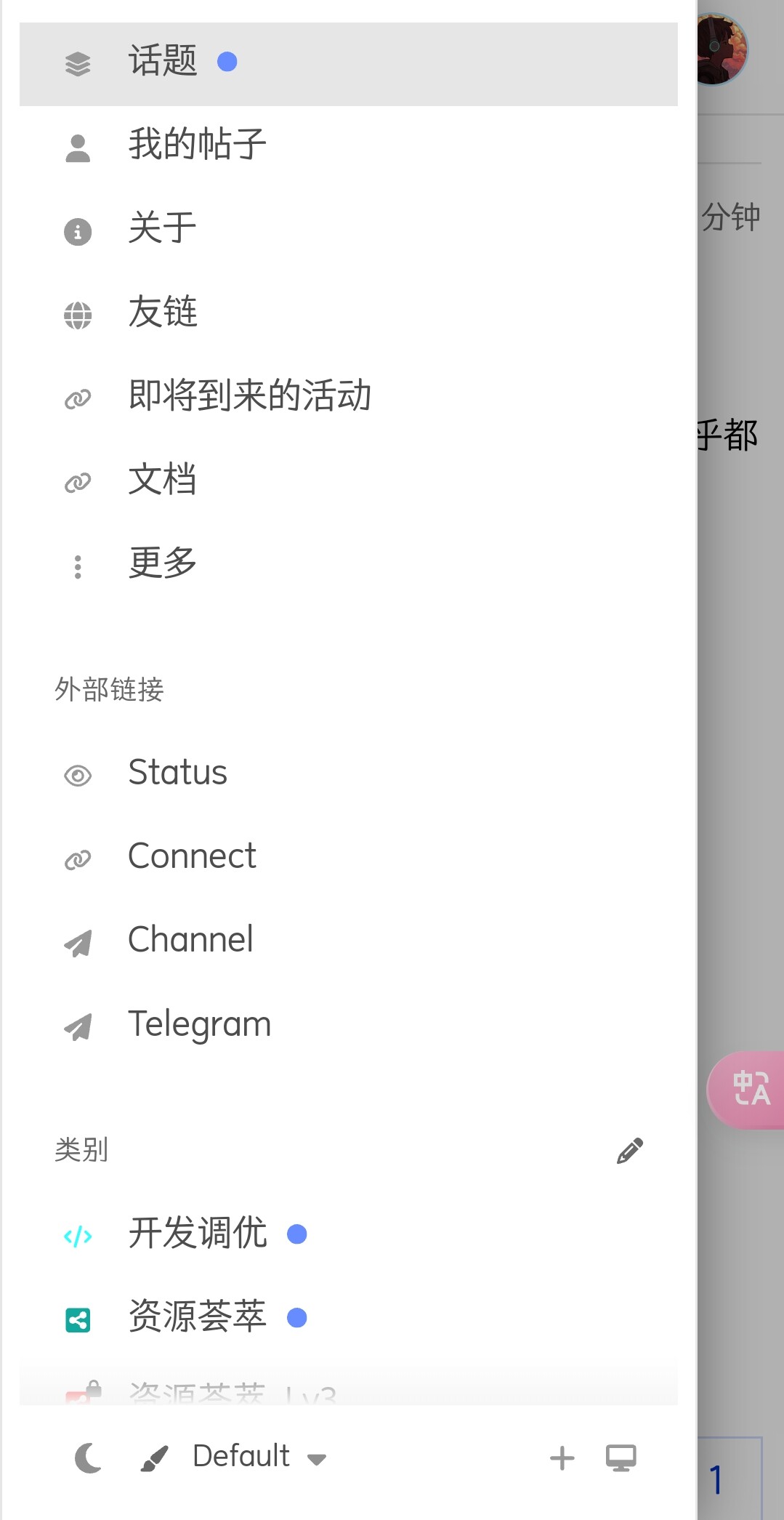The image size is (784, 1520).
Task: Open the 资源荟萃 category
Action: click(x=348, y=1317)
